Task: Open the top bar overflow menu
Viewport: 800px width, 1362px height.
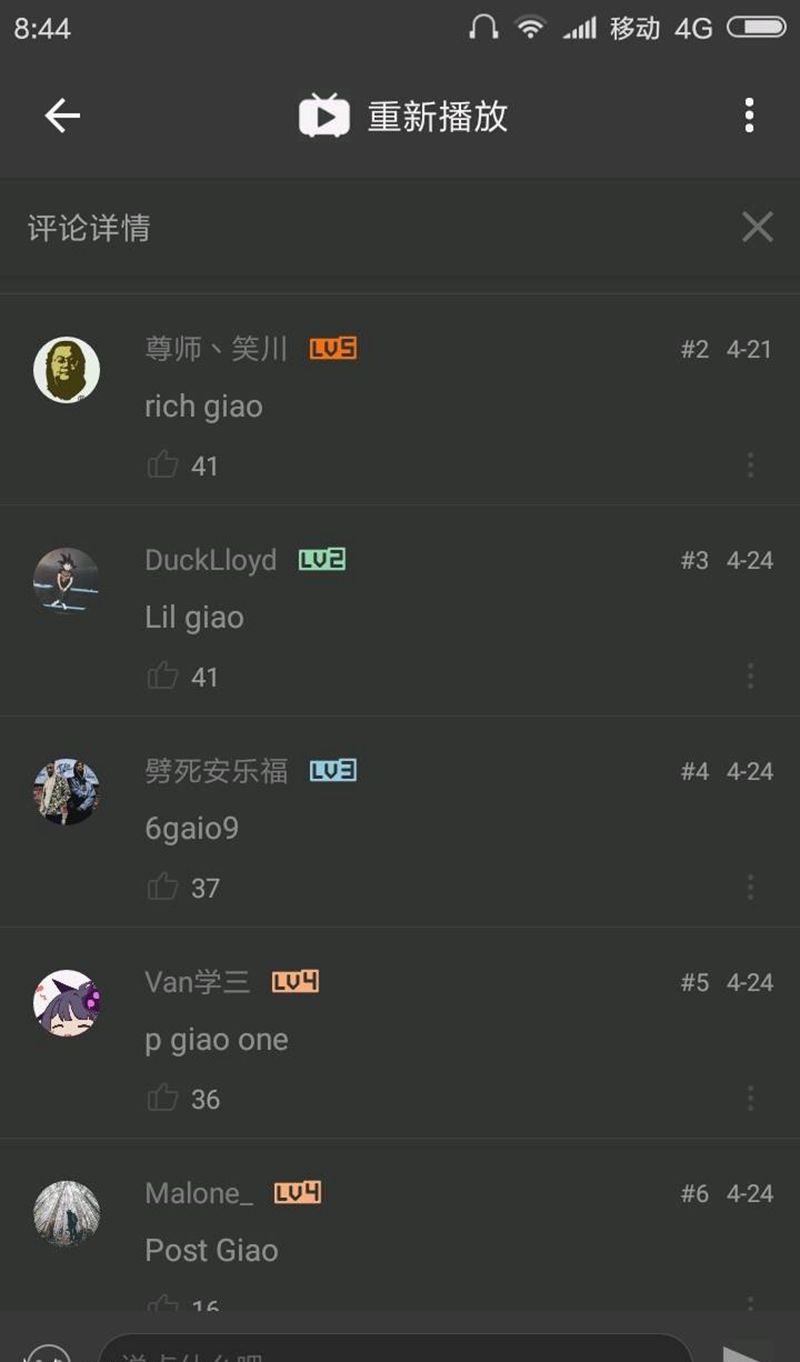Action: click(x=749, y=116)
